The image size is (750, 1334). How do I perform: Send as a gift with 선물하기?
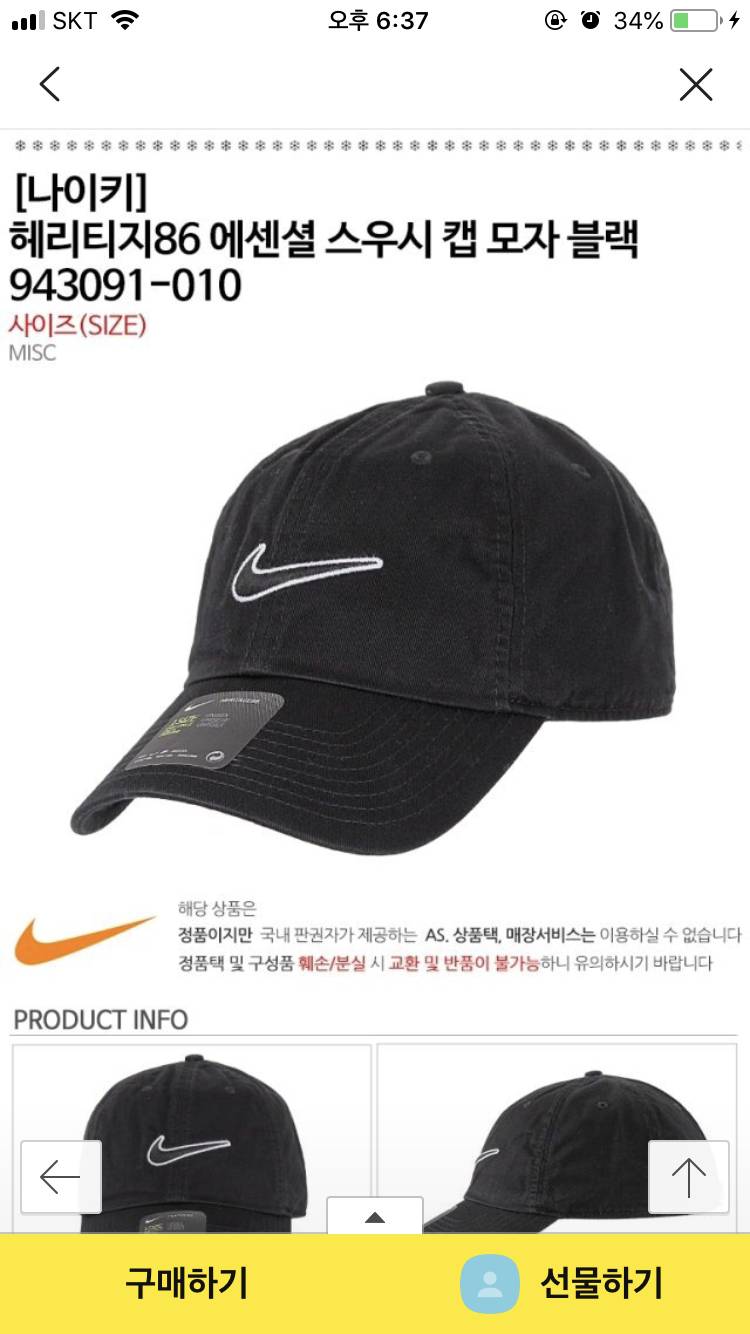pyautogui.click(x=562, y=1283)
